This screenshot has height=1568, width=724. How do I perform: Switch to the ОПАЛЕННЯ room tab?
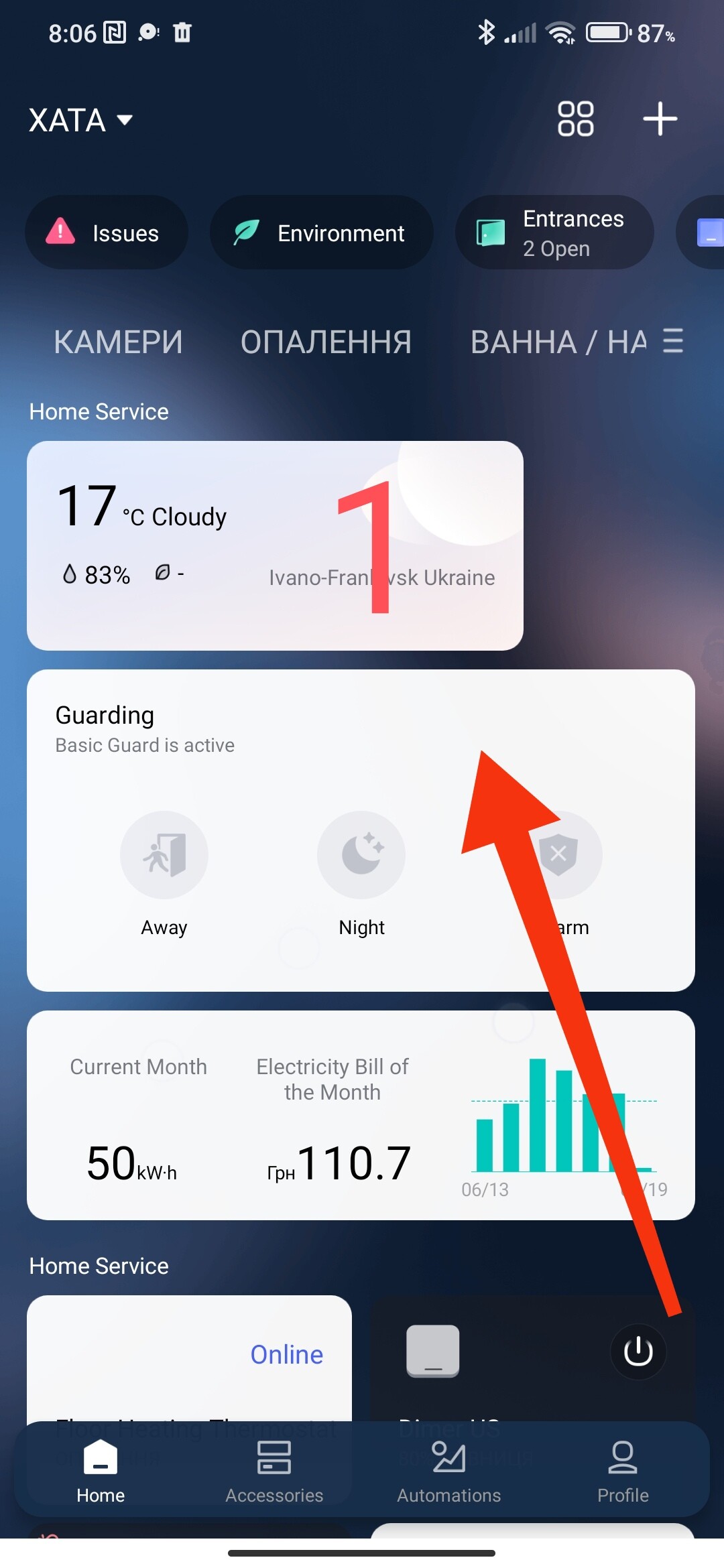pyautogui.click(x=326, y=342)
